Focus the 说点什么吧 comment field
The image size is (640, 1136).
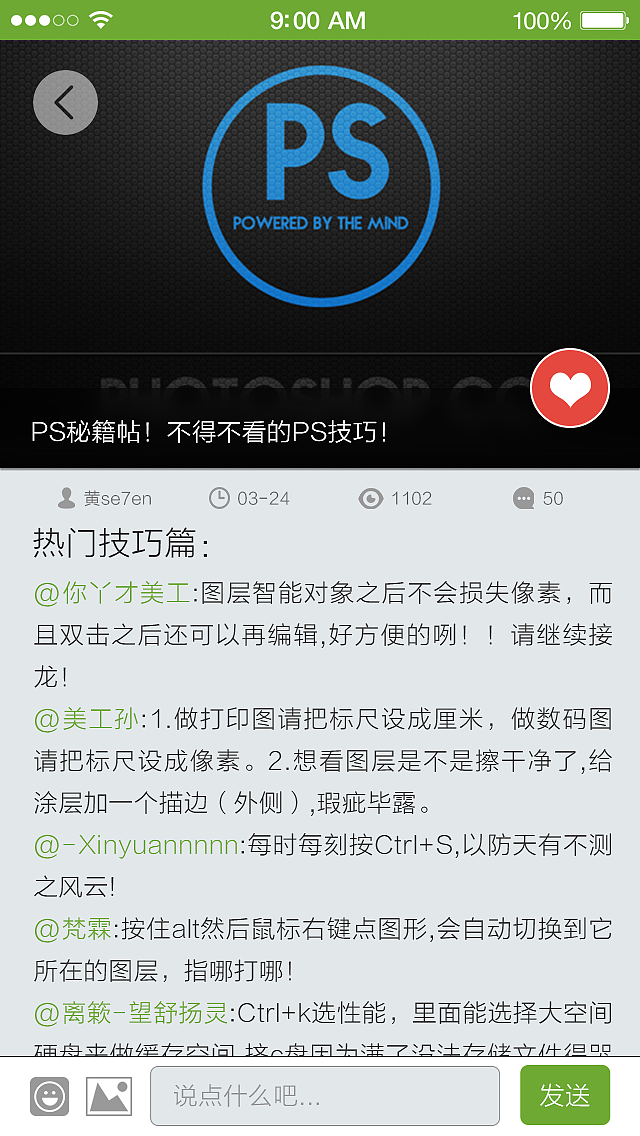tap(324, 1096)
